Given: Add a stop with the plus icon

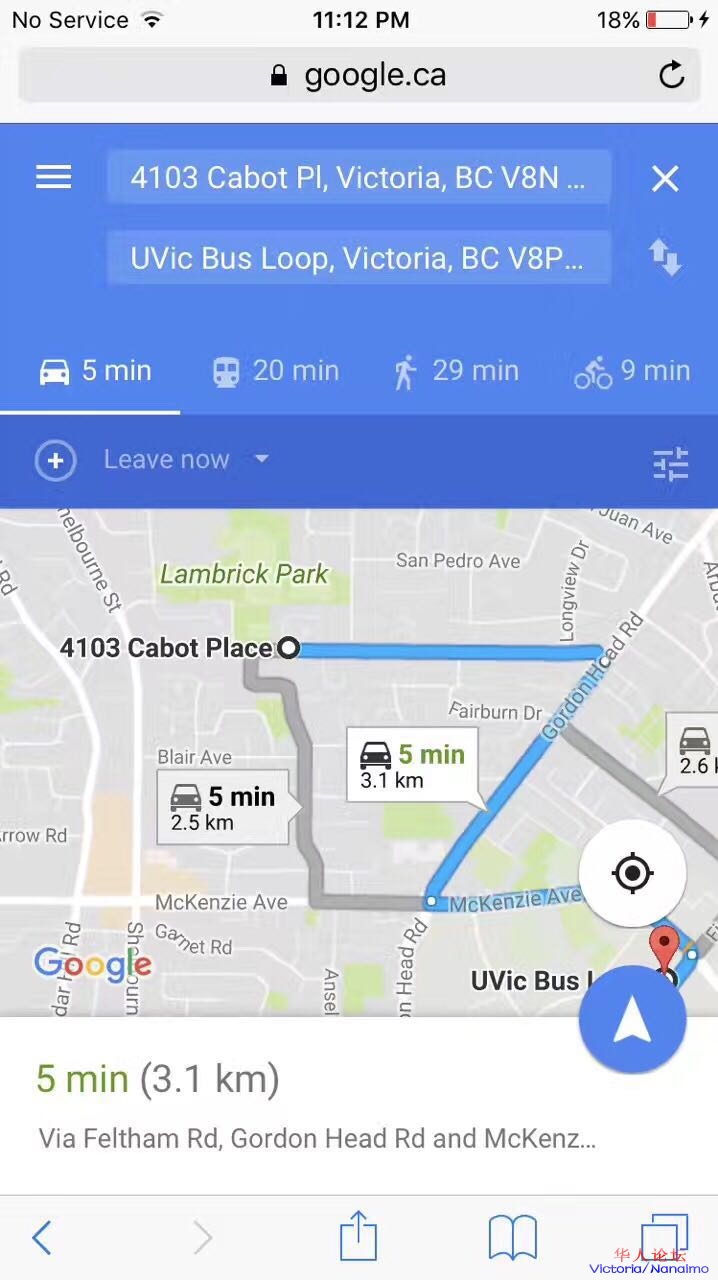Looking at the screenshot, I should 55,461.
